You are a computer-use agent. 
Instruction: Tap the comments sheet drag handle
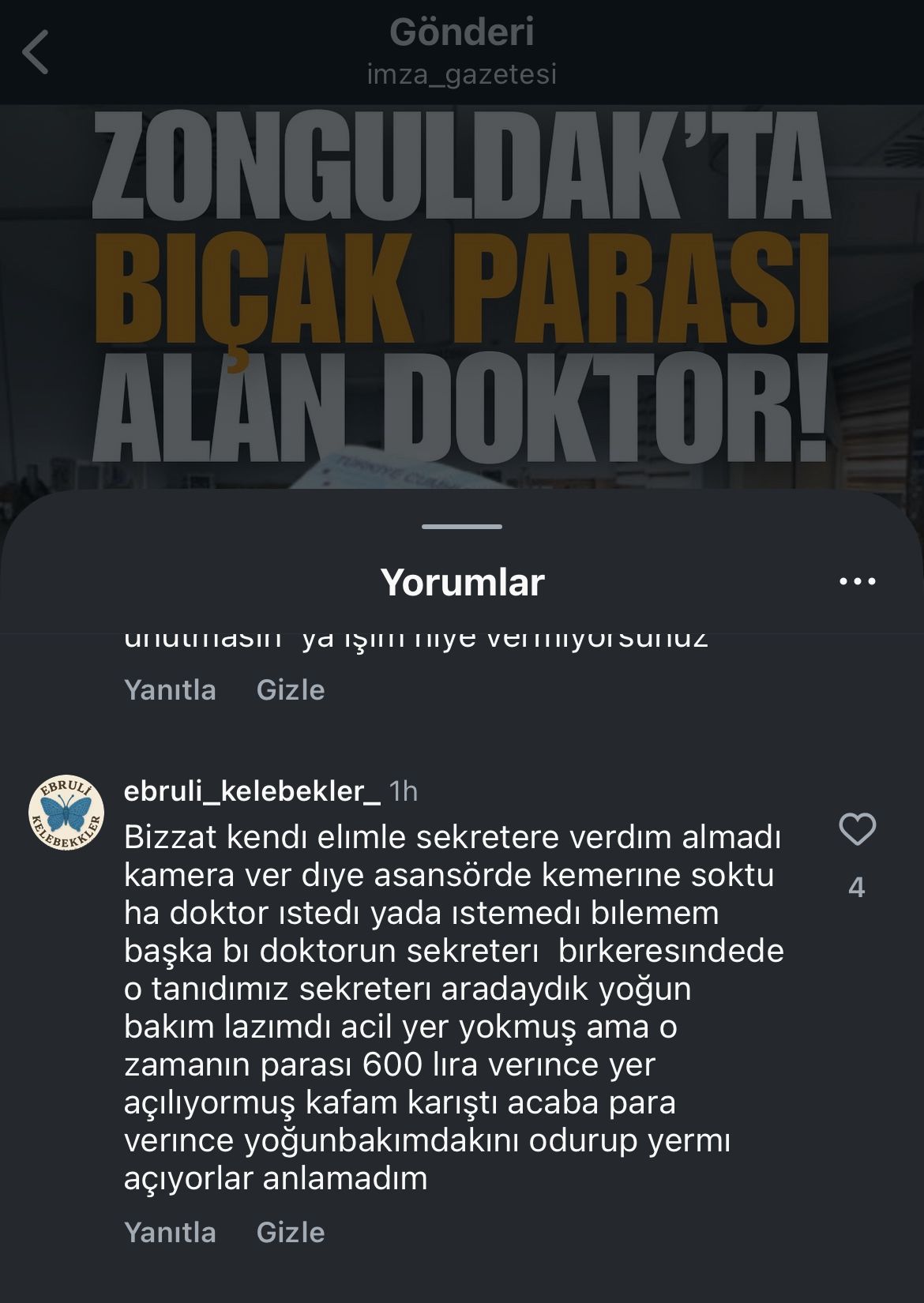pos(462,527)
